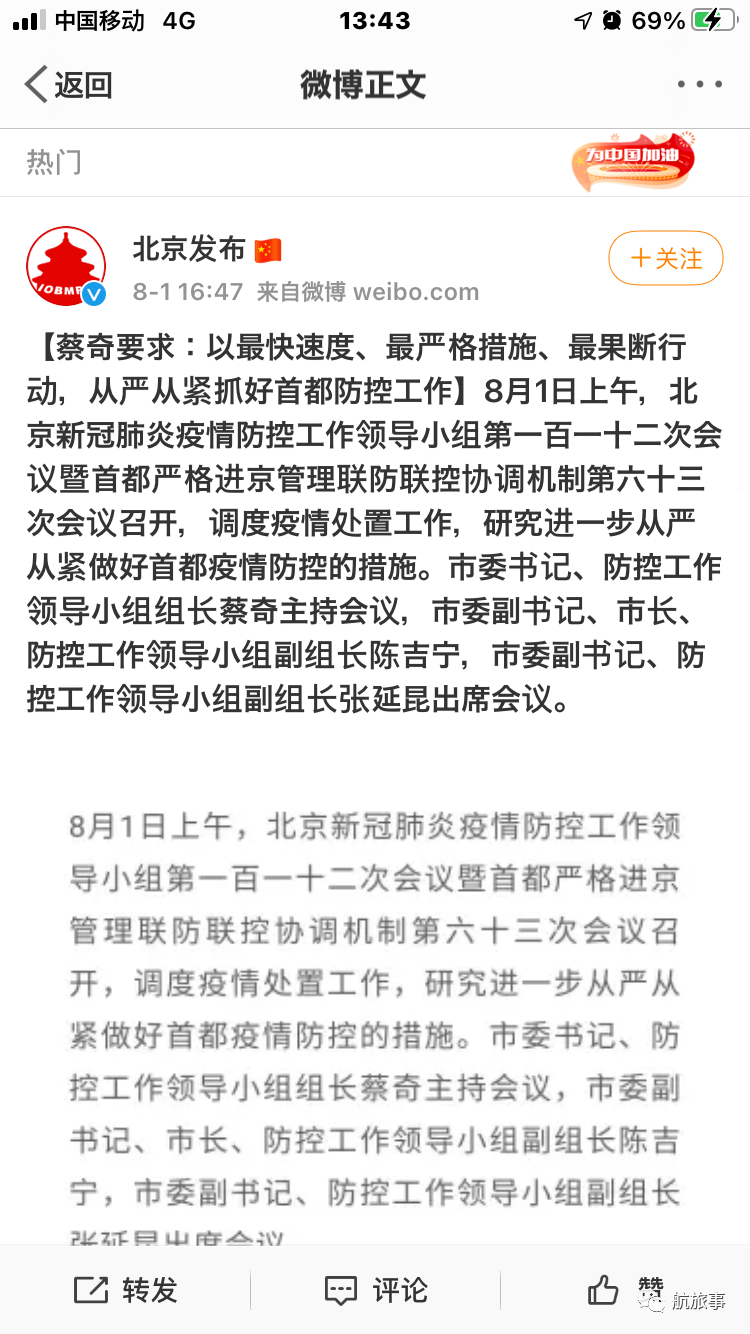This screenshot has width=750, height=1334.
Task: Open the 为中国加油 promotional banner
Action: [x=633, y=162]
